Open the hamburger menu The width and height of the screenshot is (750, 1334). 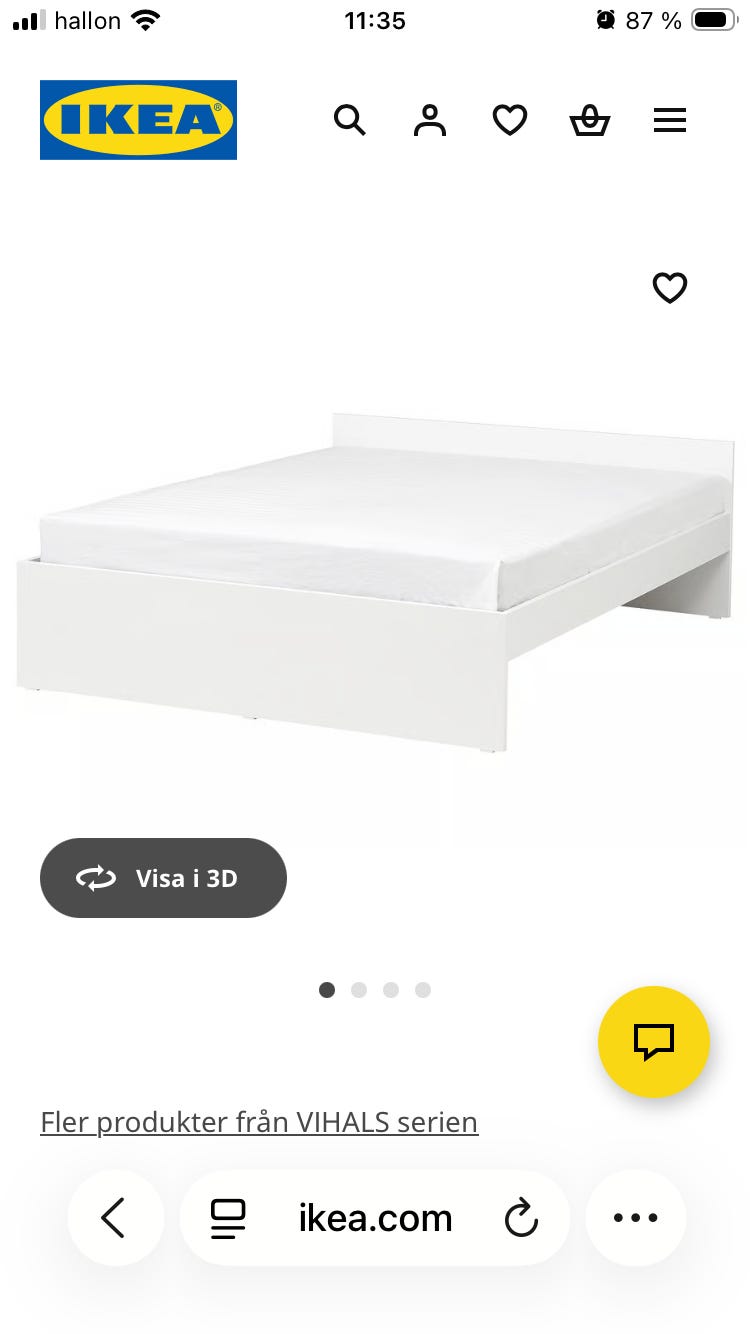point(670,121)
